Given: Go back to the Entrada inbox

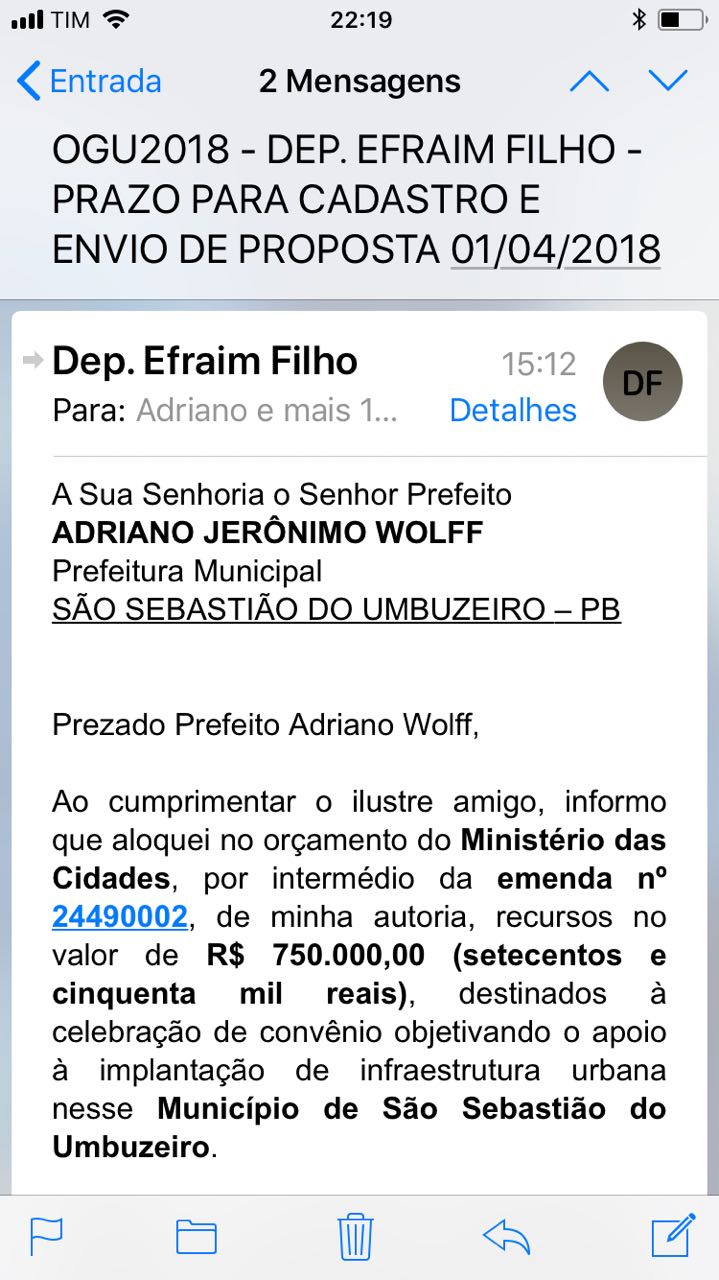Looking at the screenshot, I should pos(90,81).
